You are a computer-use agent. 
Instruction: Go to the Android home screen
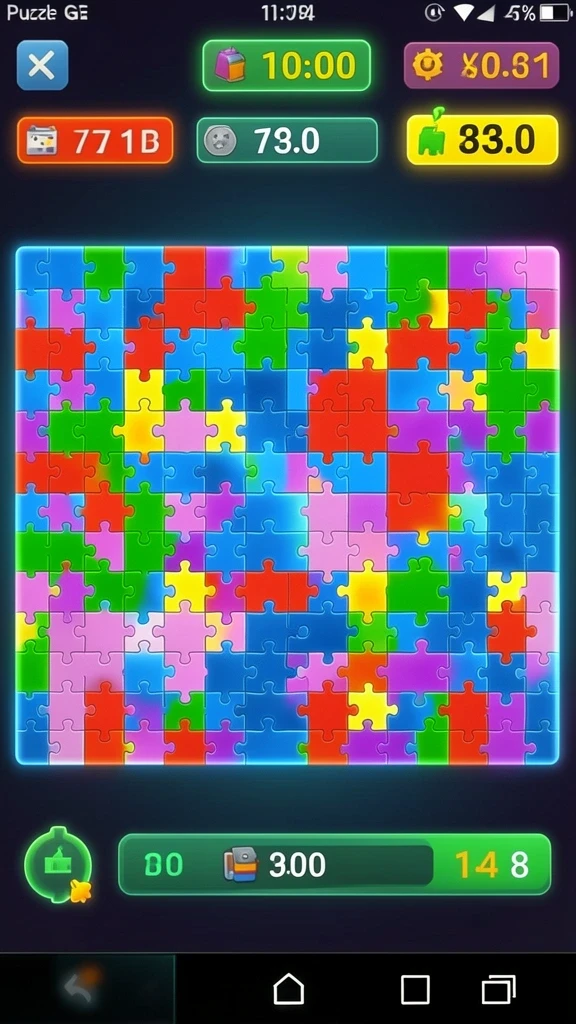289,989
